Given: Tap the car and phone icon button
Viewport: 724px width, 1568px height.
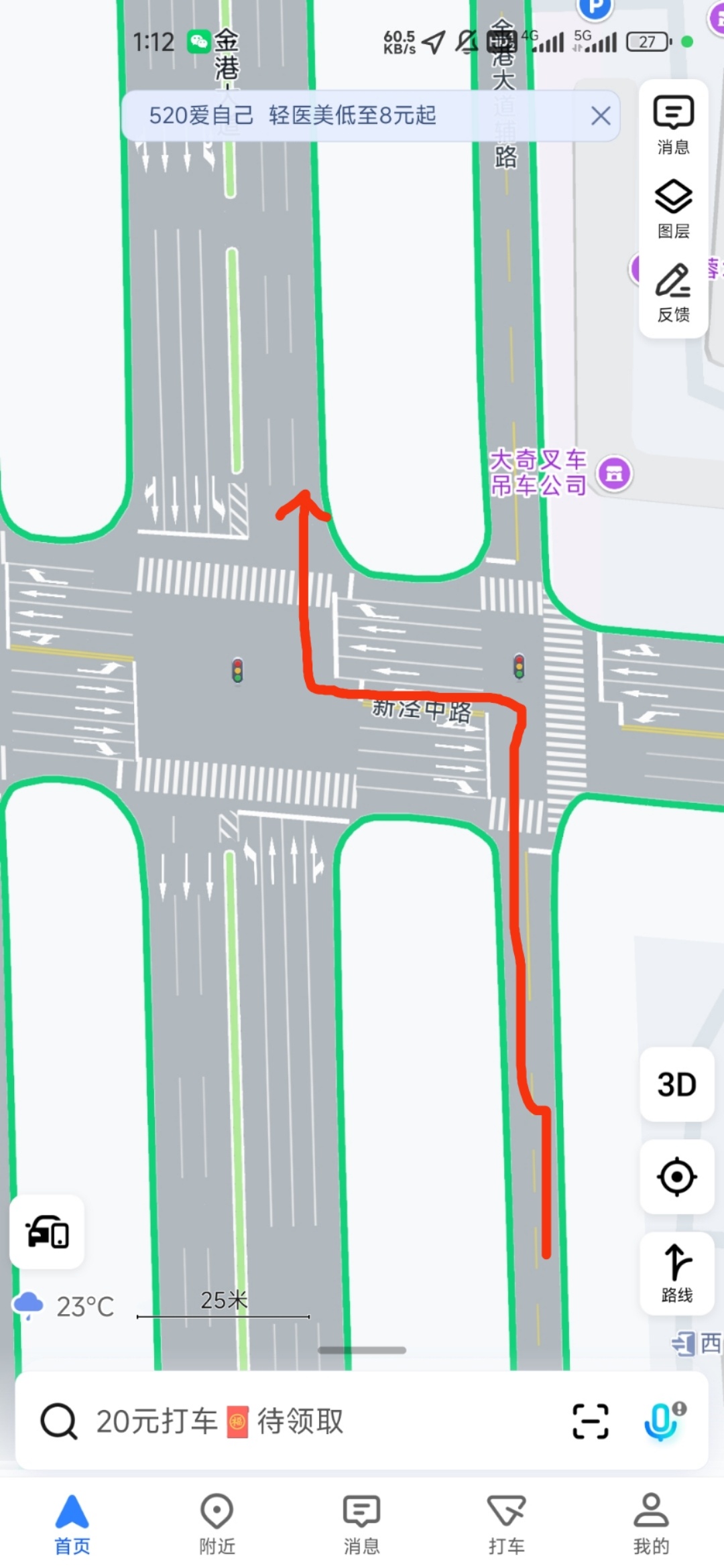Looking at the screenshot, I should click(x=47, y=1232).
